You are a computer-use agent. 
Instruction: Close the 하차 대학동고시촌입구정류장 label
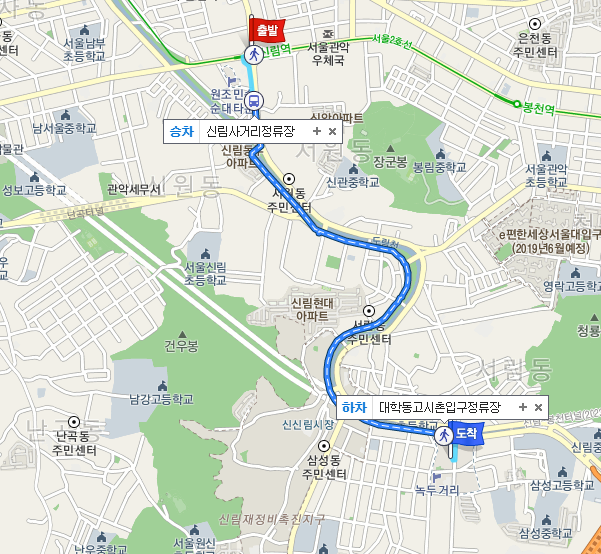[x=538, y=408]
